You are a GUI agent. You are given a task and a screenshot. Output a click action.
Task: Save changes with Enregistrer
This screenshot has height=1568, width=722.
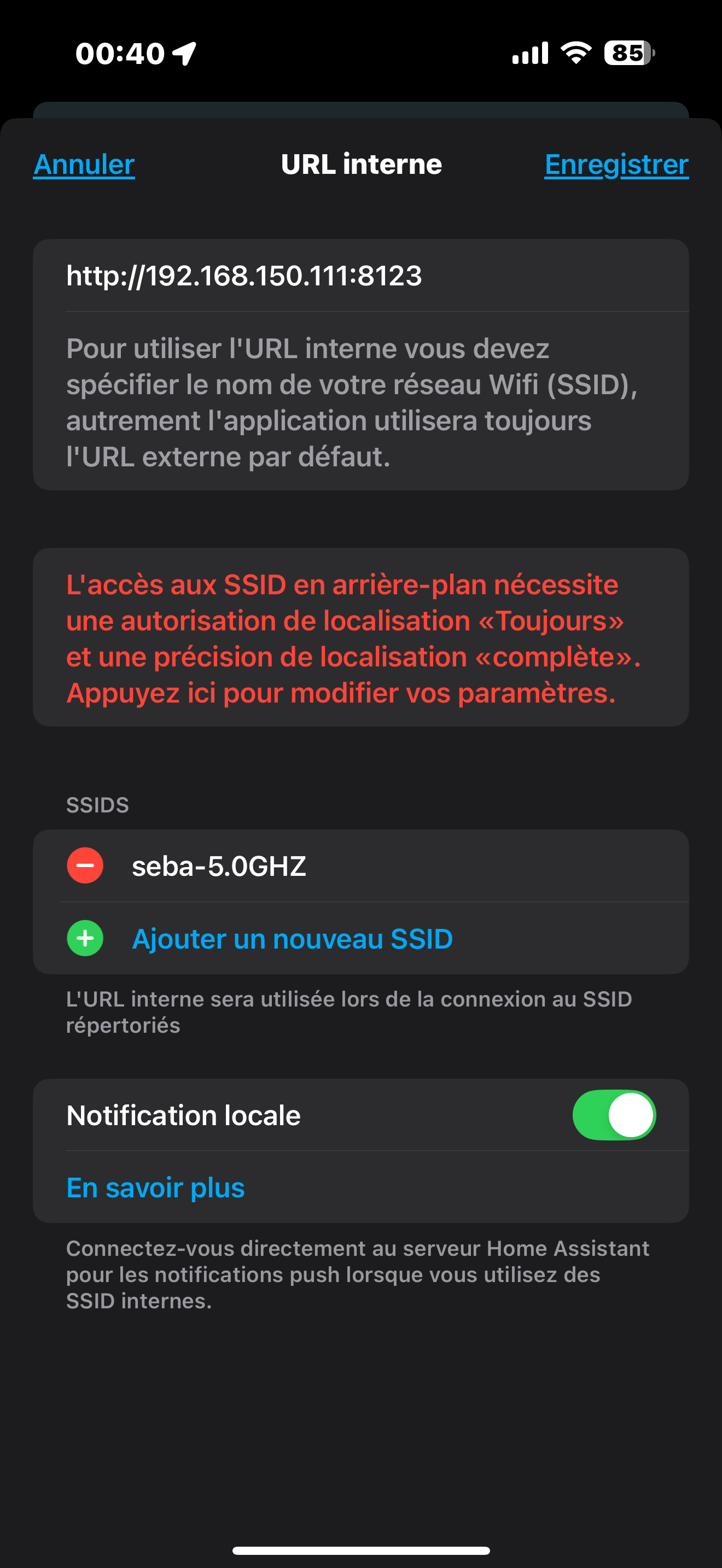coord(616,165)
